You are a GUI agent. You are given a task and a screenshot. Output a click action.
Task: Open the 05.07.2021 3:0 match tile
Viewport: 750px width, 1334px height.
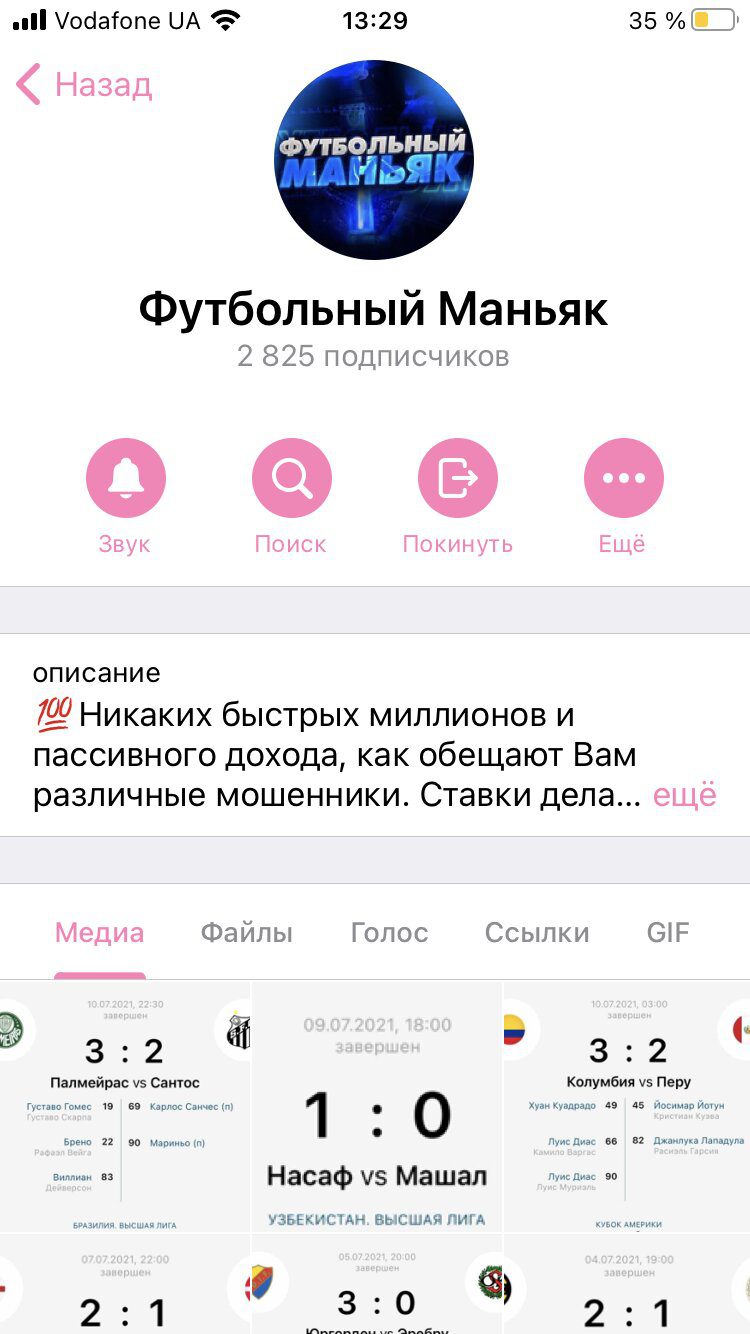click(376, 1286)
